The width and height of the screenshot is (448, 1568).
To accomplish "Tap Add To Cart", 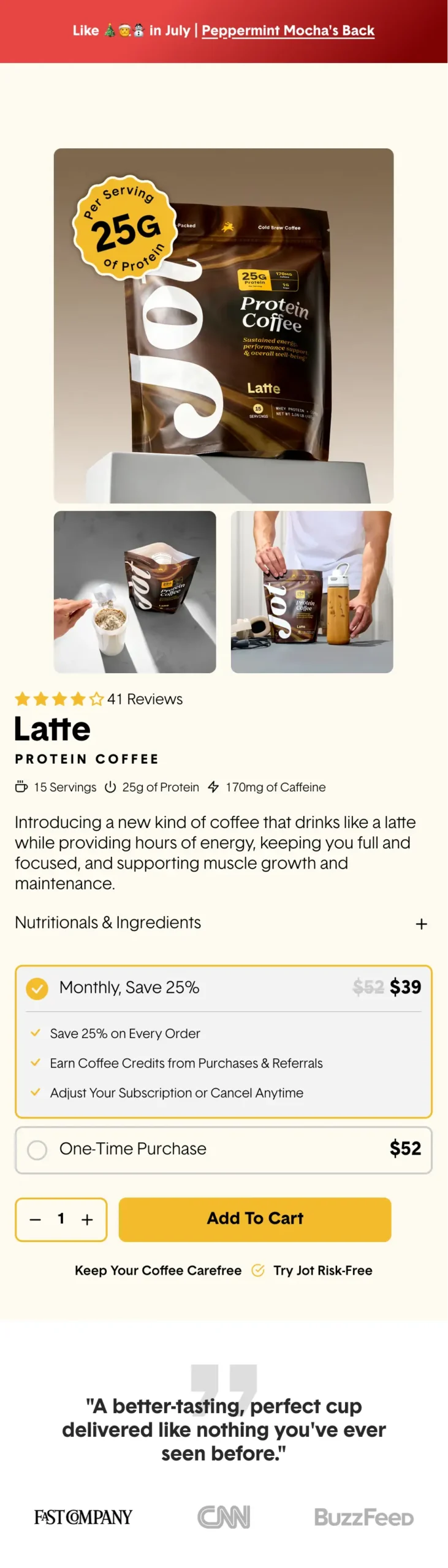I will click(255, 1218).
